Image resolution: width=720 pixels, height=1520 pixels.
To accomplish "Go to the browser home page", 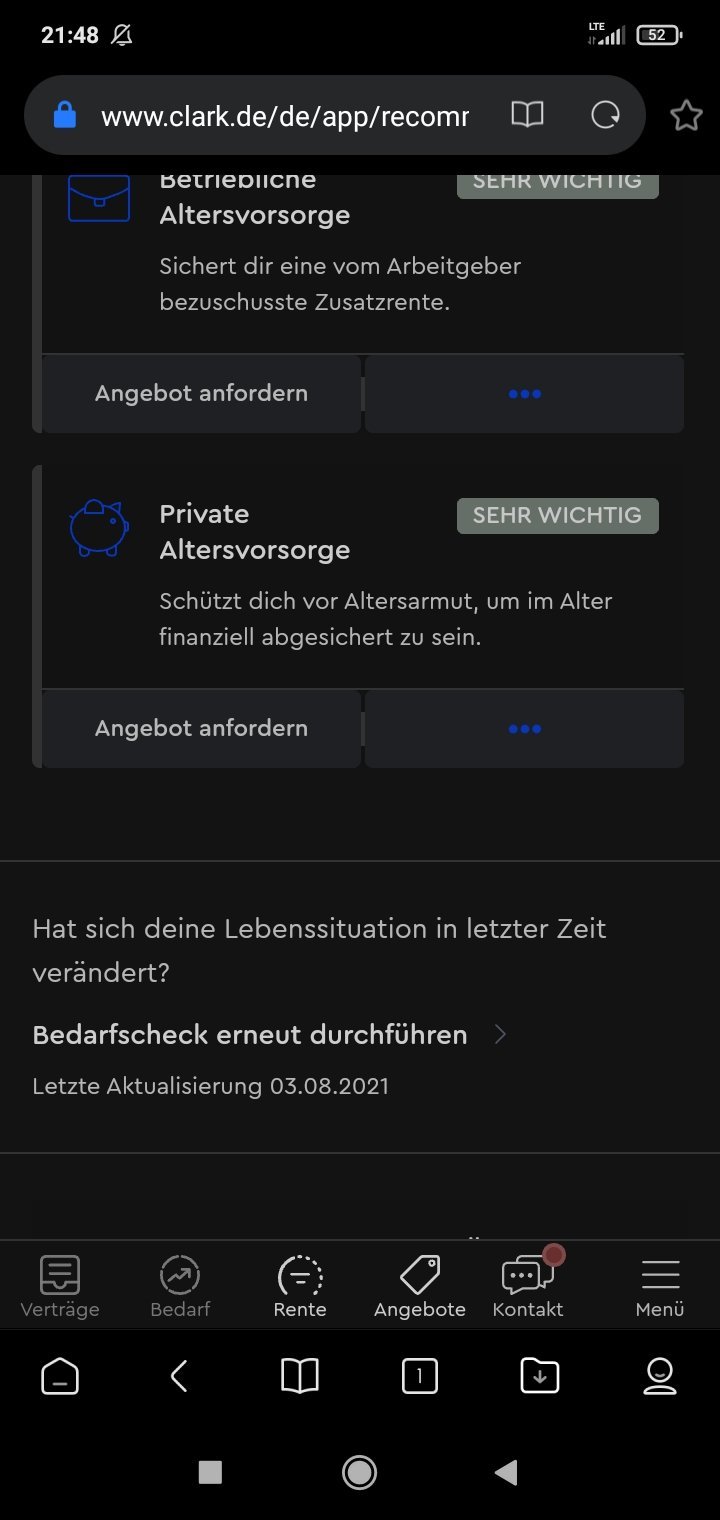I will point(60,1378).
